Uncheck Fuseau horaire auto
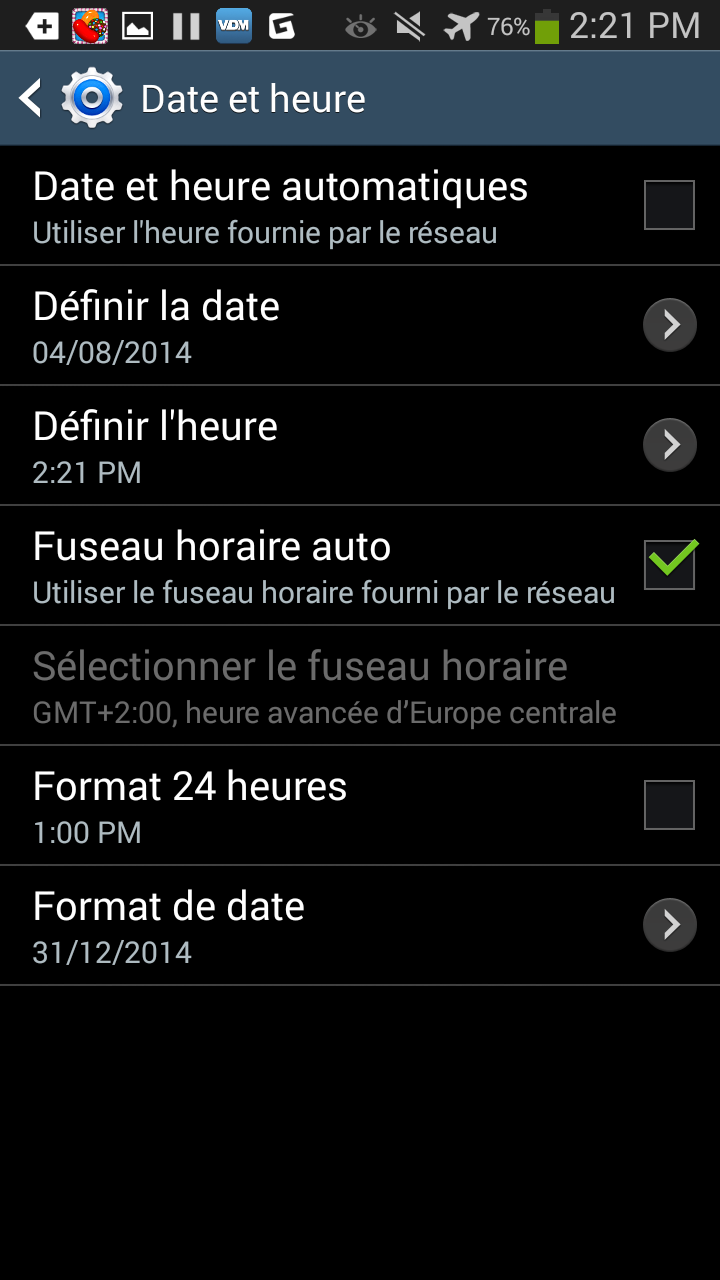This screenshot has height=1280, width=720. click(x=669, y=564)
